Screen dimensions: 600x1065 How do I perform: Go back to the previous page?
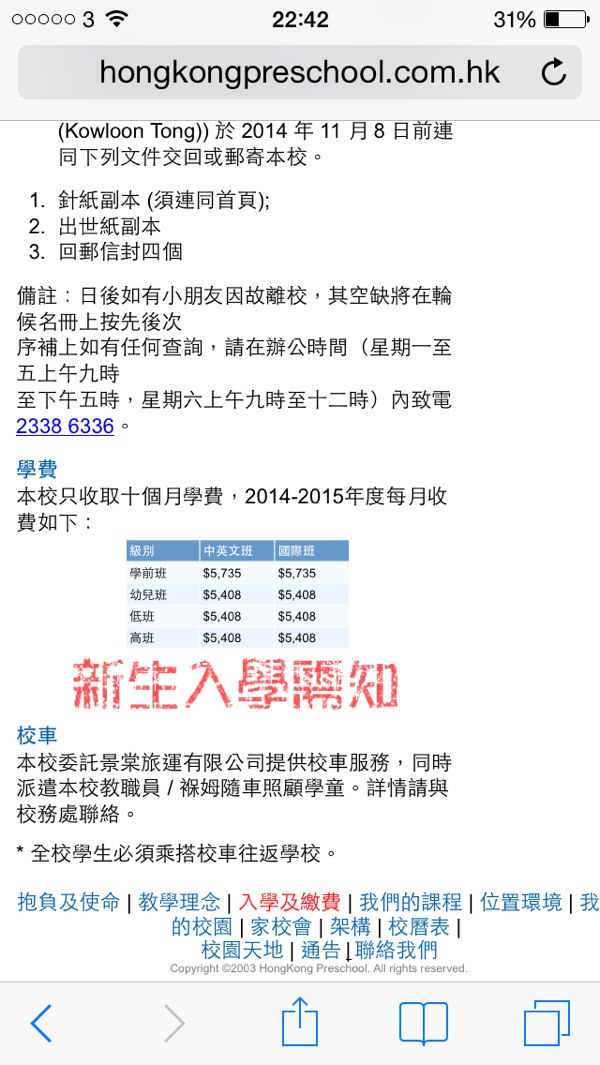tap(41, 1023)
